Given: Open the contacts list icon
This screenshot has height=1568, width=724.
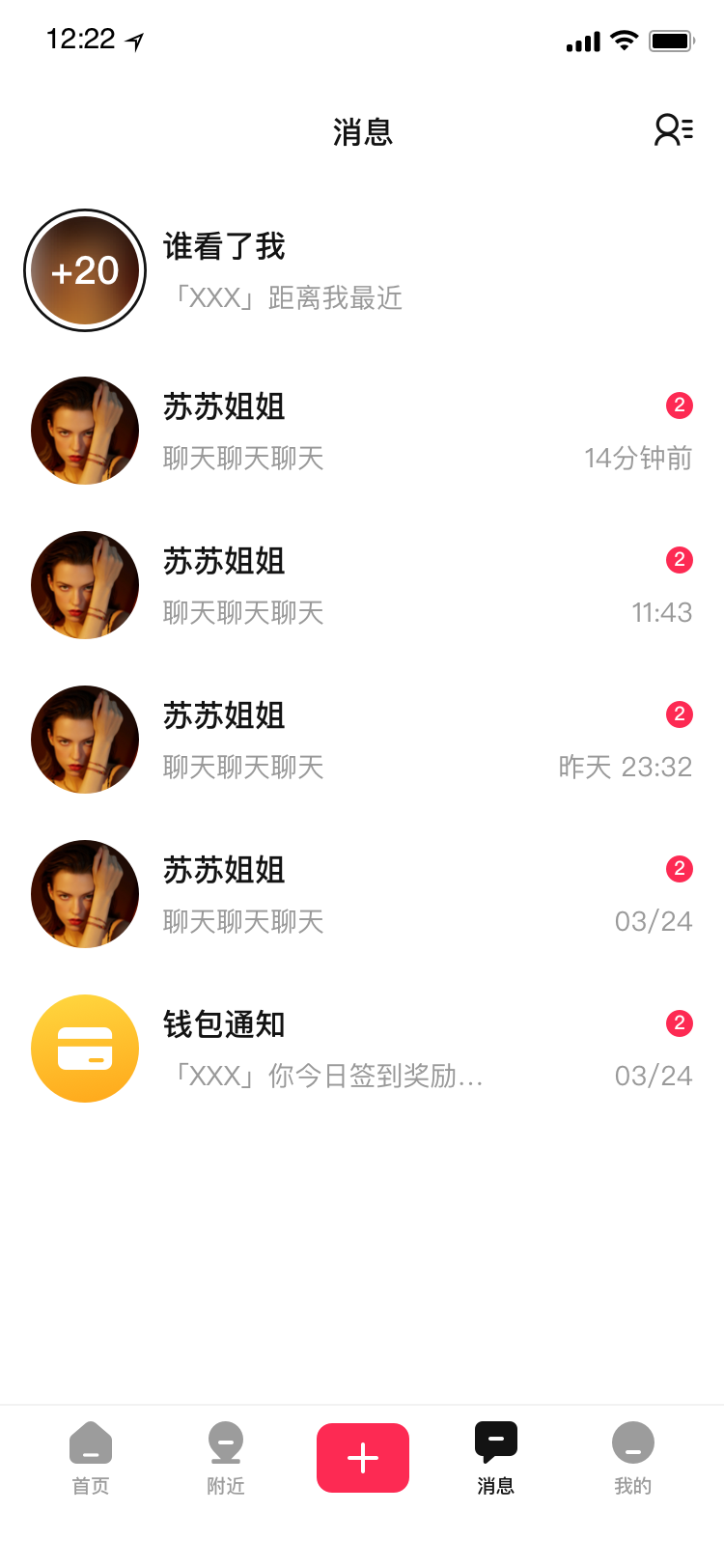Looking at the screenshot, I should tap(673, 130).
